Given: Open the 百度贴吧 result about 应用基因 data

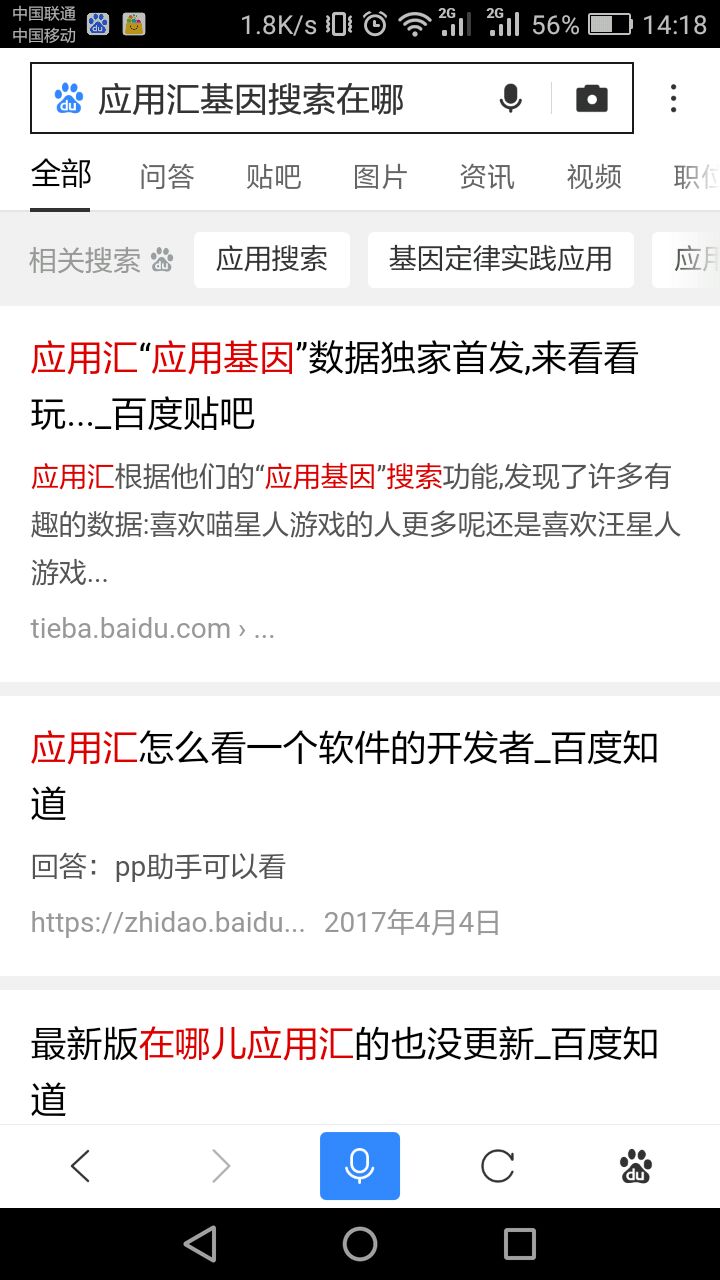Looking at the screenshot, I should tap(334, 385).
